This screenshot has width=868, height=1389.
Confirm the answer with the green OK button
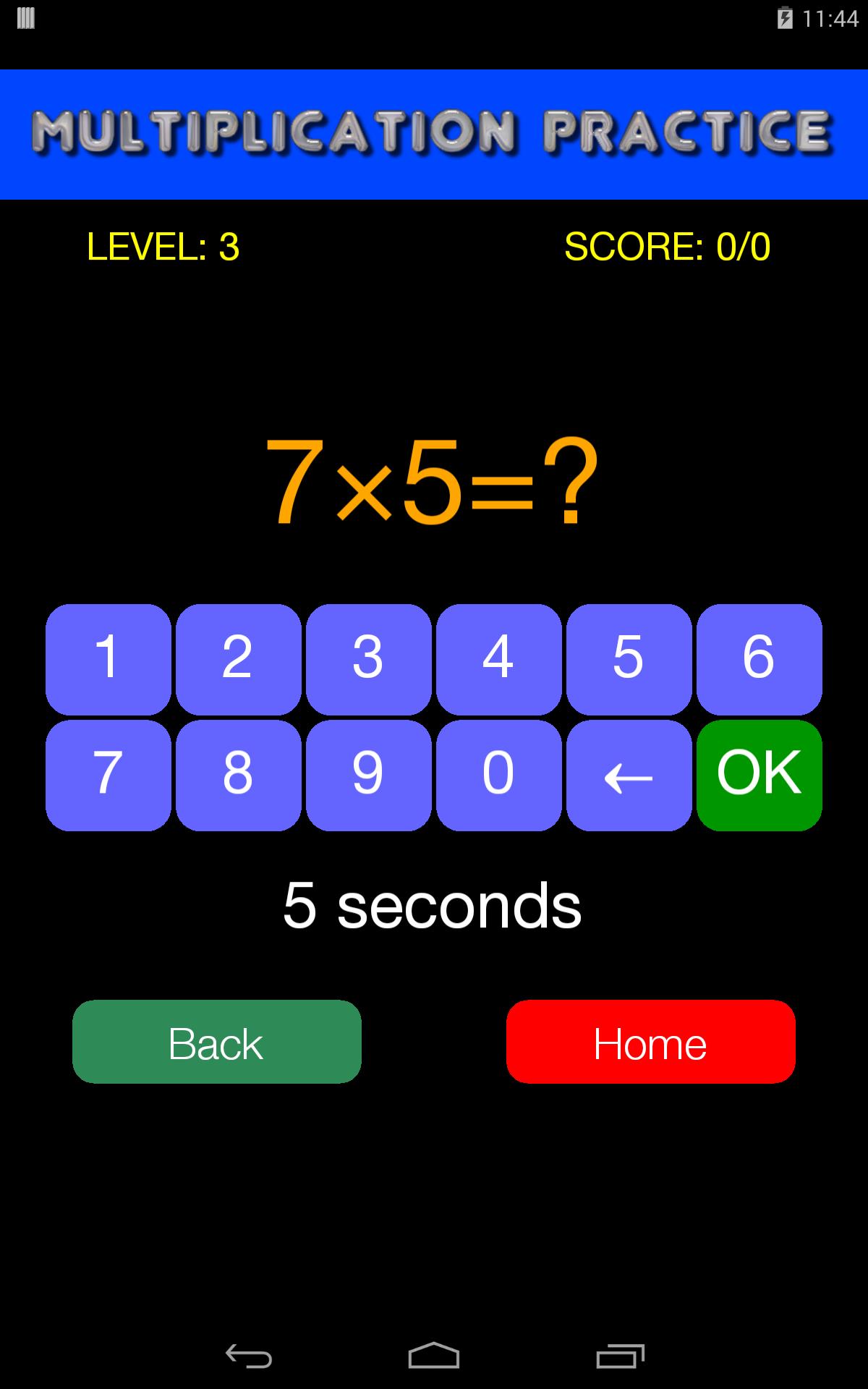759,775
